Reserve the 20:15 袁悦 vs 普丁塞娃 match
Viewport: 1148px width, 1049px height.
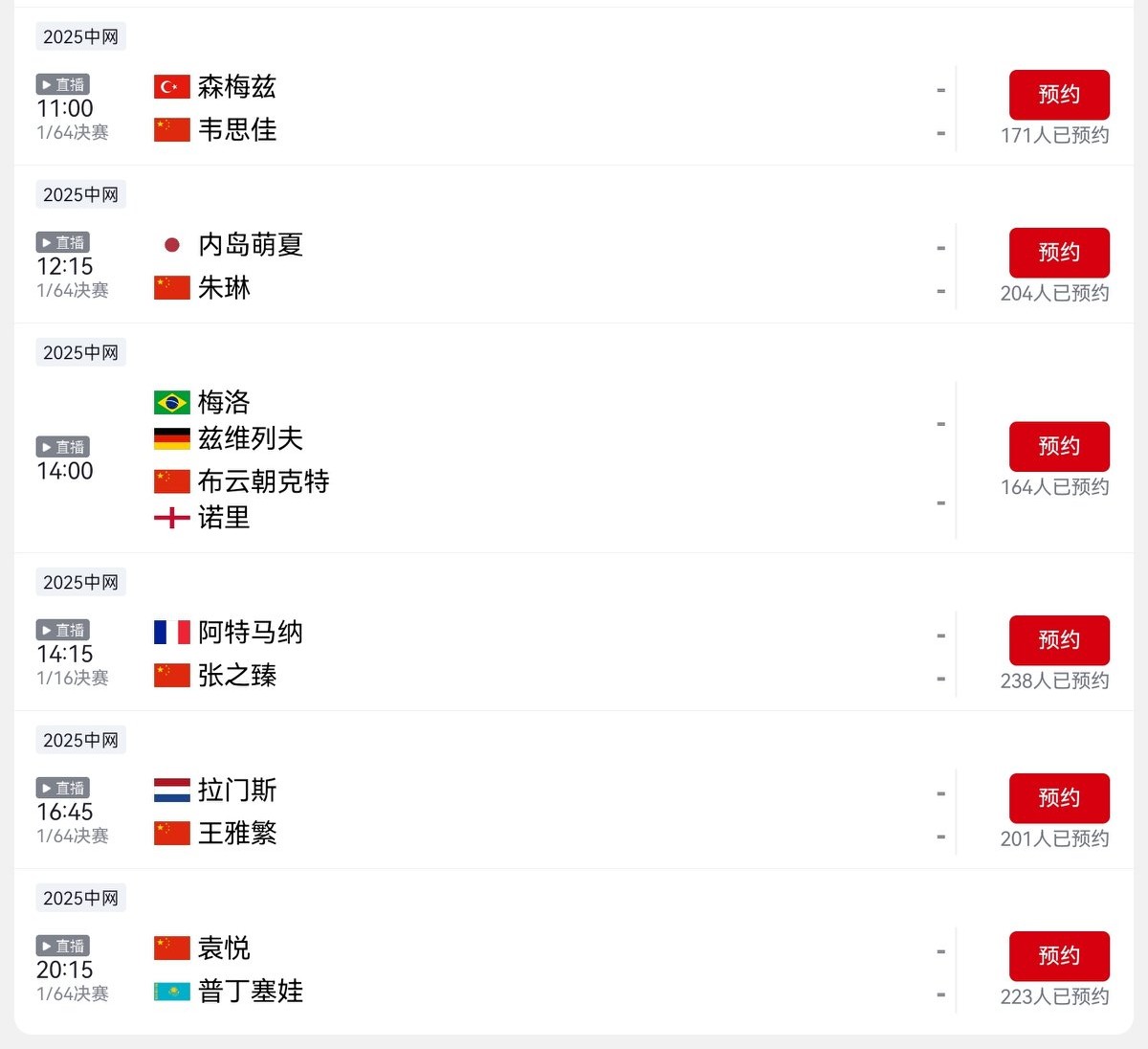1058,956
